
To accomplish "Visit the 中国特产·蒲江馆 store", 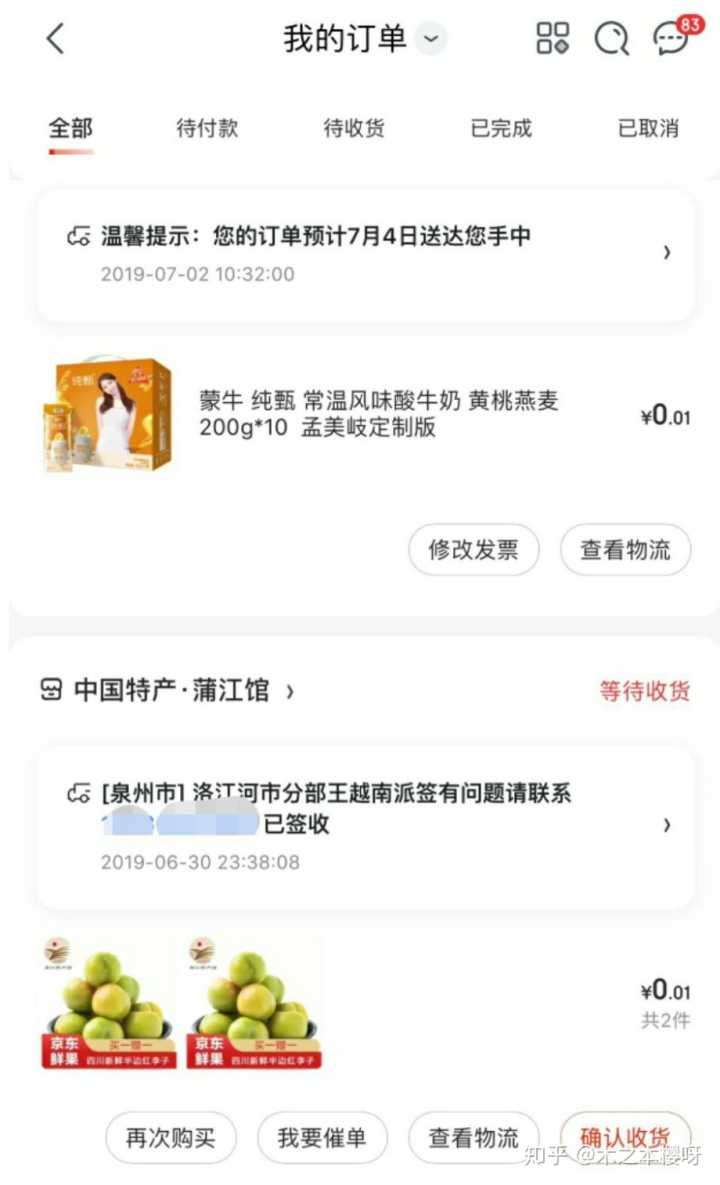I will (x=168, y=691).
